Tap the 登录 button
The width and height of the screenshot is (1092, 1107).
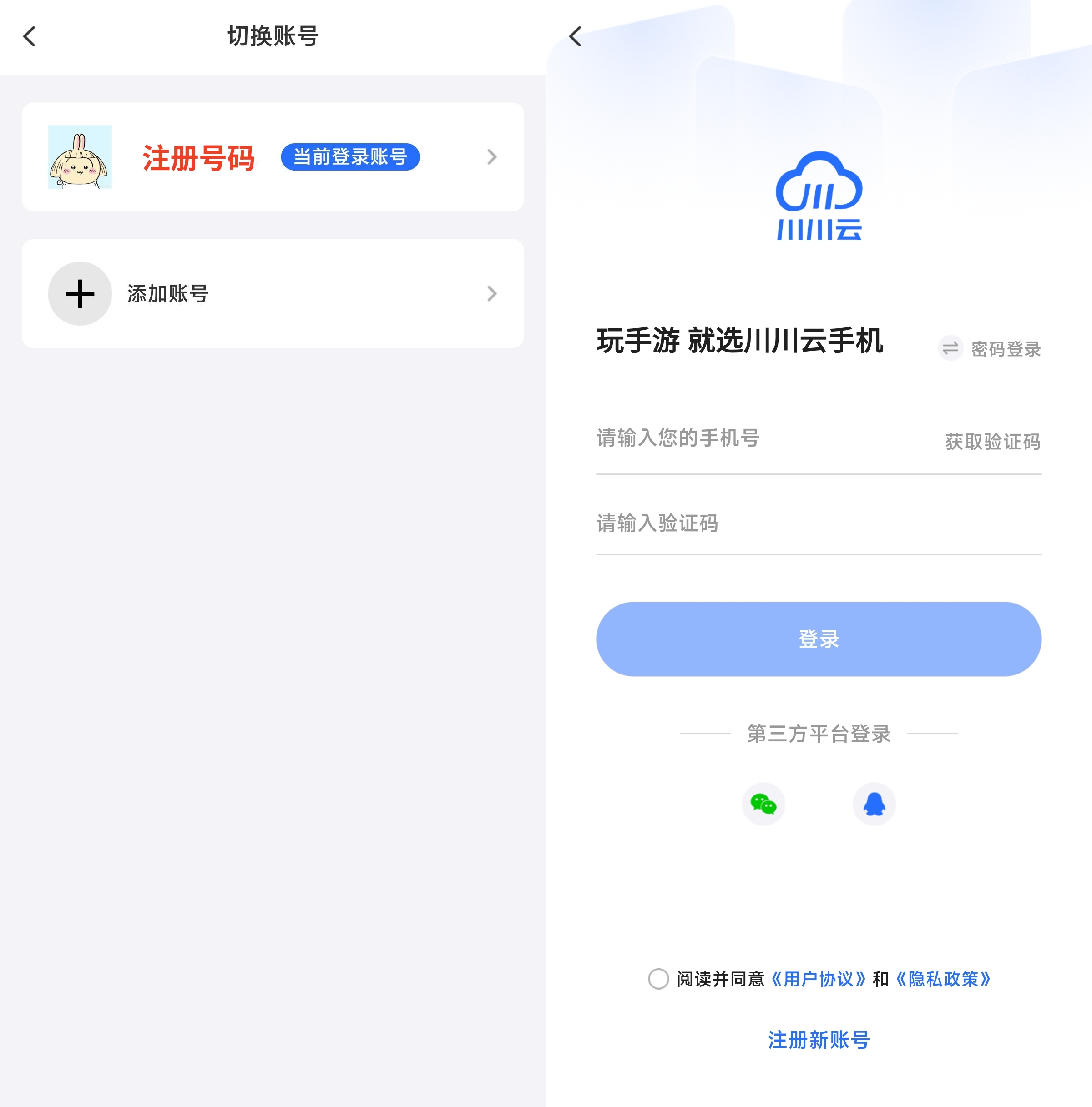coord(818,639)
